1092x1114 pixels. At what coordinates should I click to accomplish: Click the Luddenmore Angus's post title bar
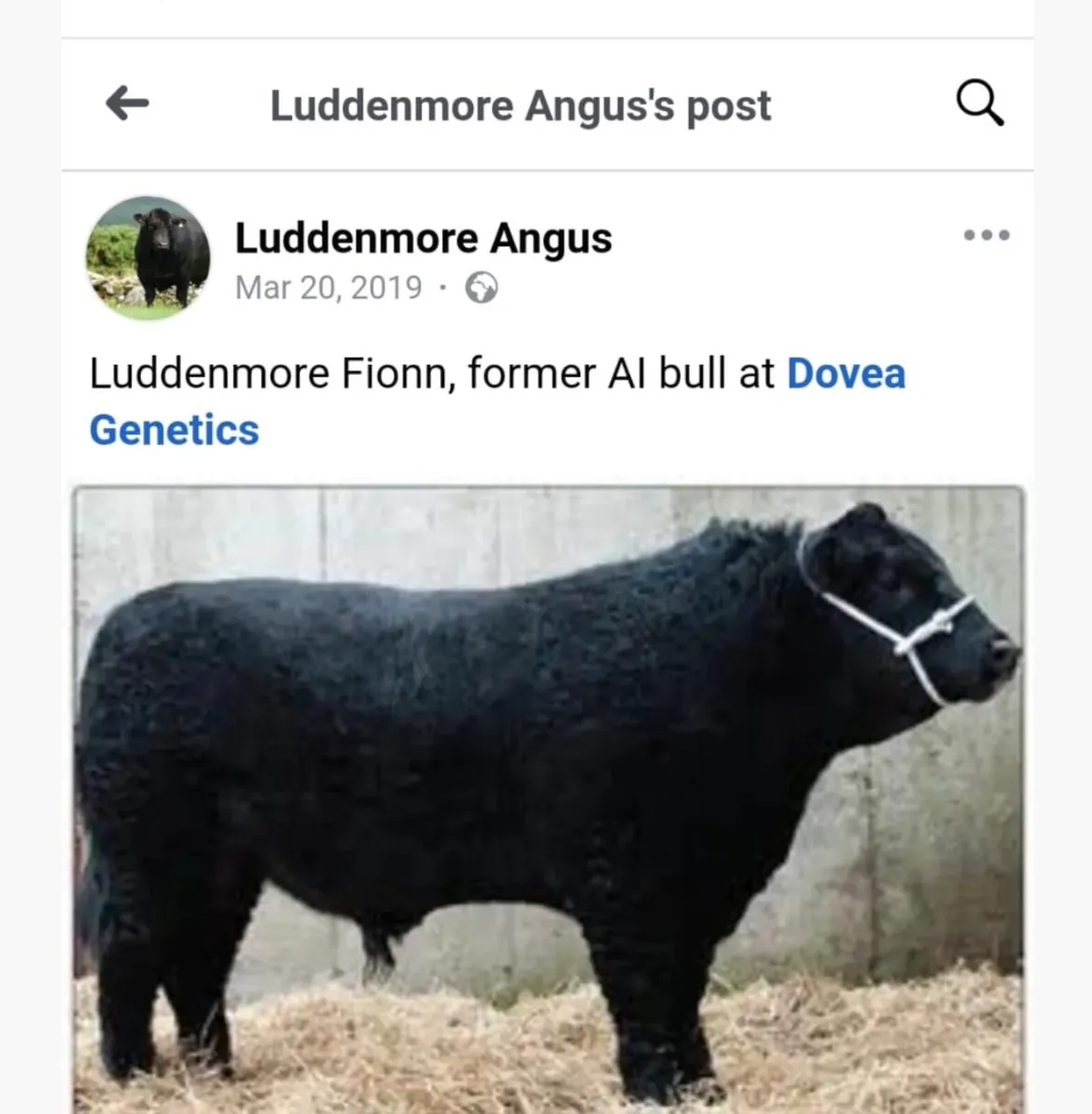pos(520,104)
